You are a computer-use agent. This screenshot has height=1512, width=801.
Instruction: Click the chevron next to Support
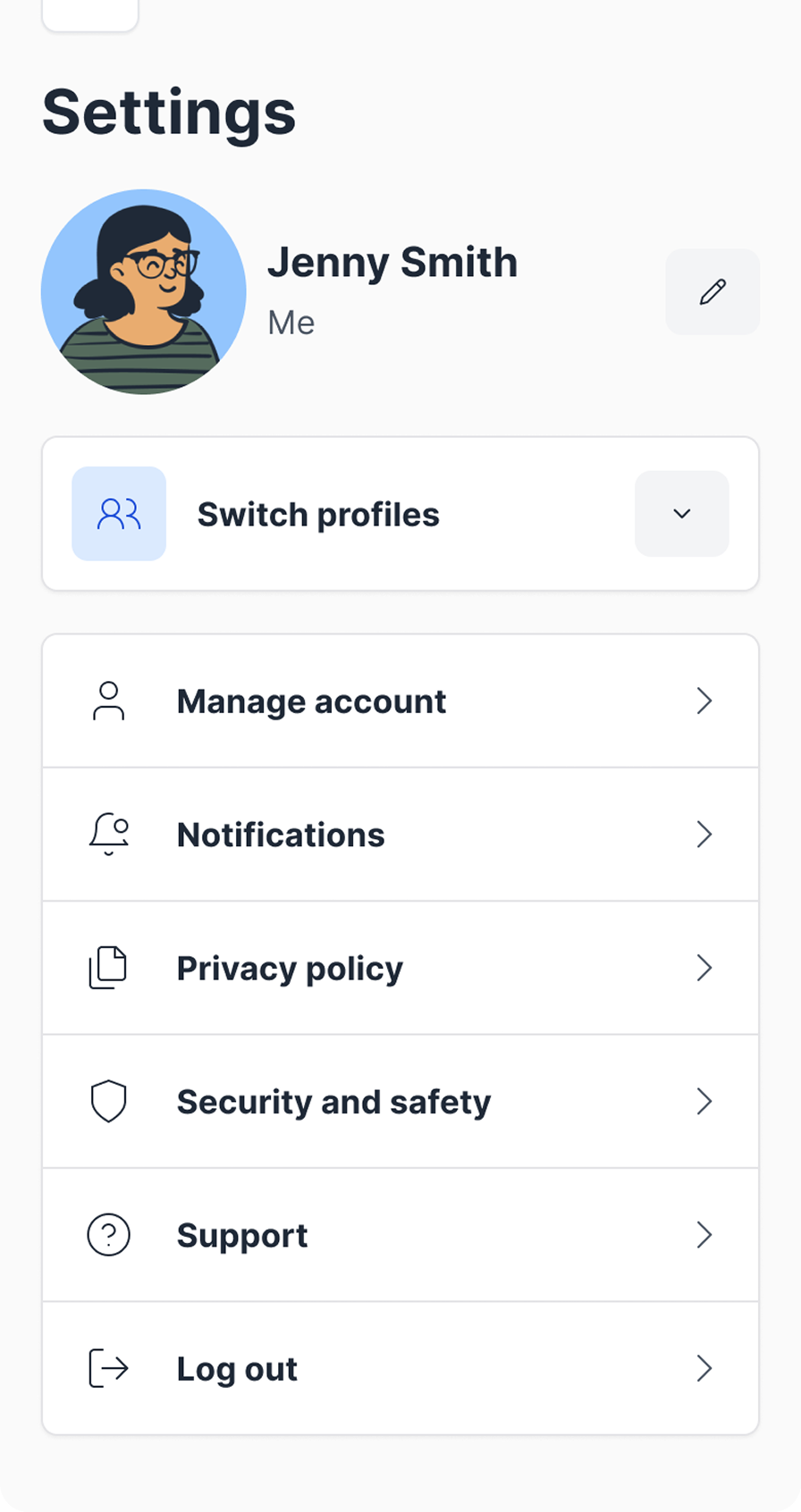pos(704,1235)
